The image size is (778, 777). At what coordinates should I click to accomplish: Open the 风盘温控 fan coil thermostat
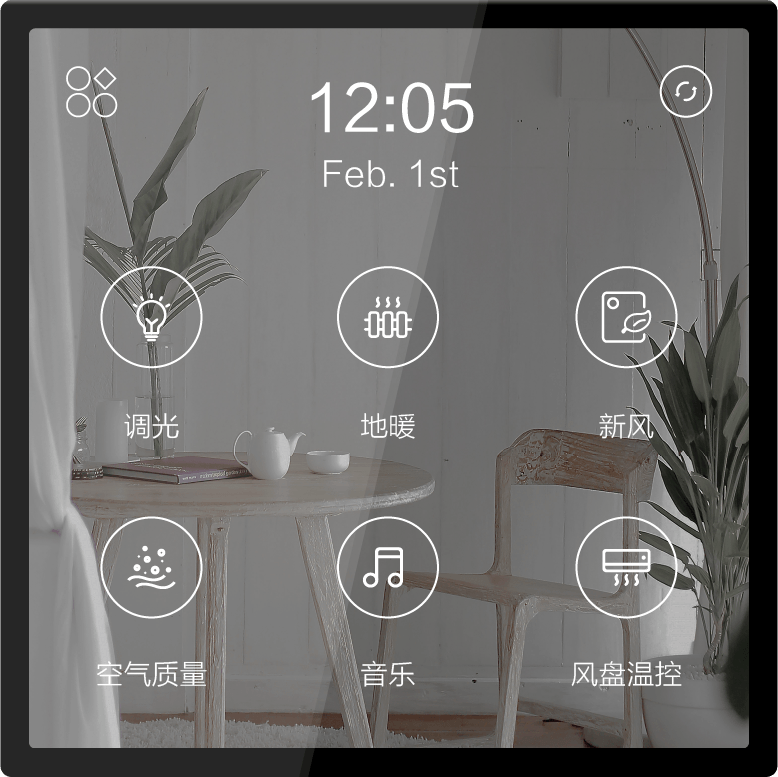626,566
